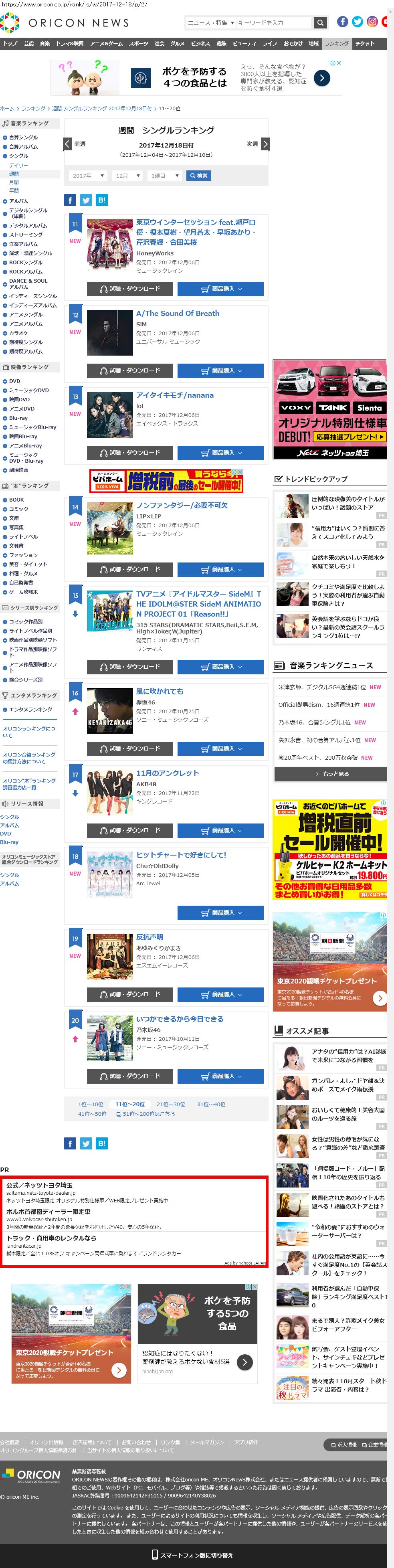Select 合算シングル in the sidebar
This screenshot has width=394, height=1568.
point(23,138)
